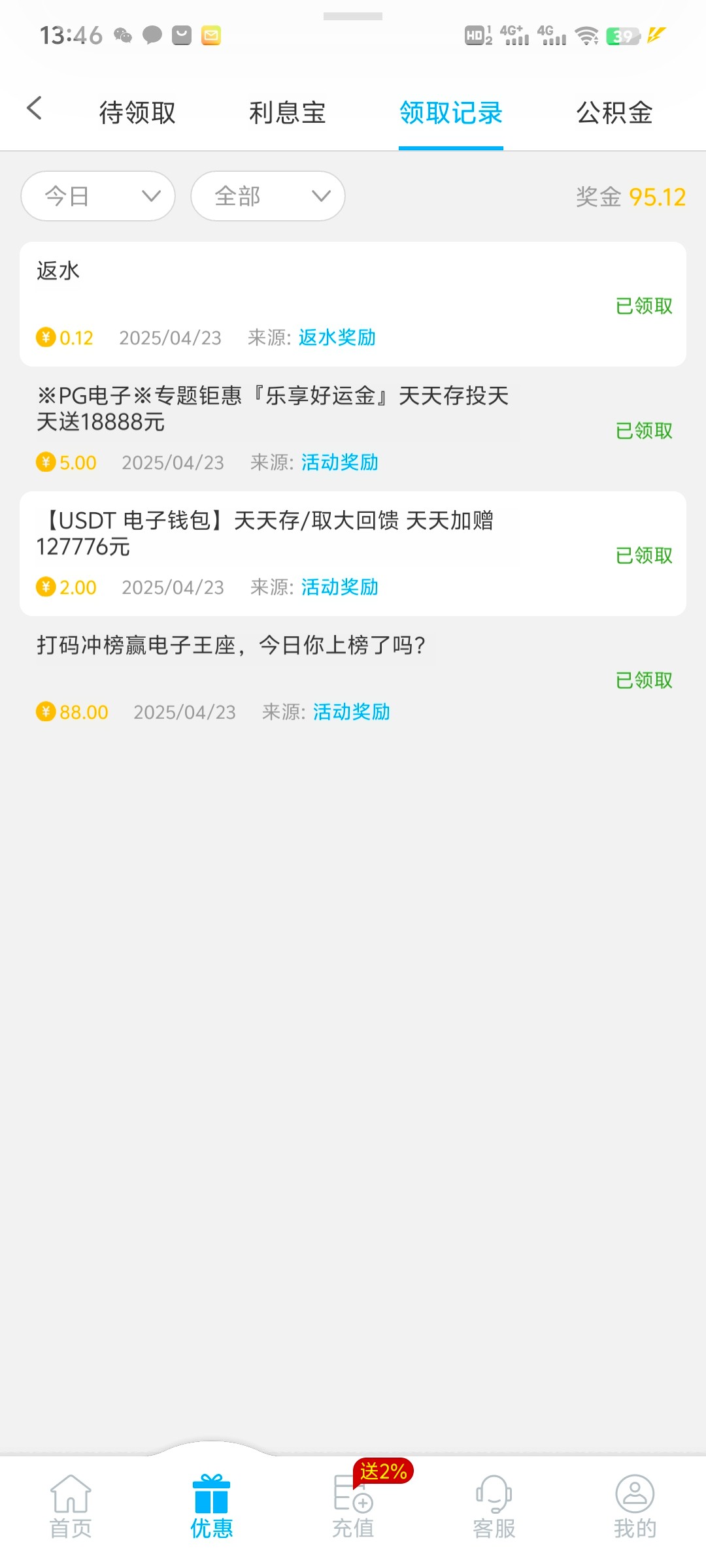Contact 客服 customer service
706x1568 pixels.
[494, 1507]
